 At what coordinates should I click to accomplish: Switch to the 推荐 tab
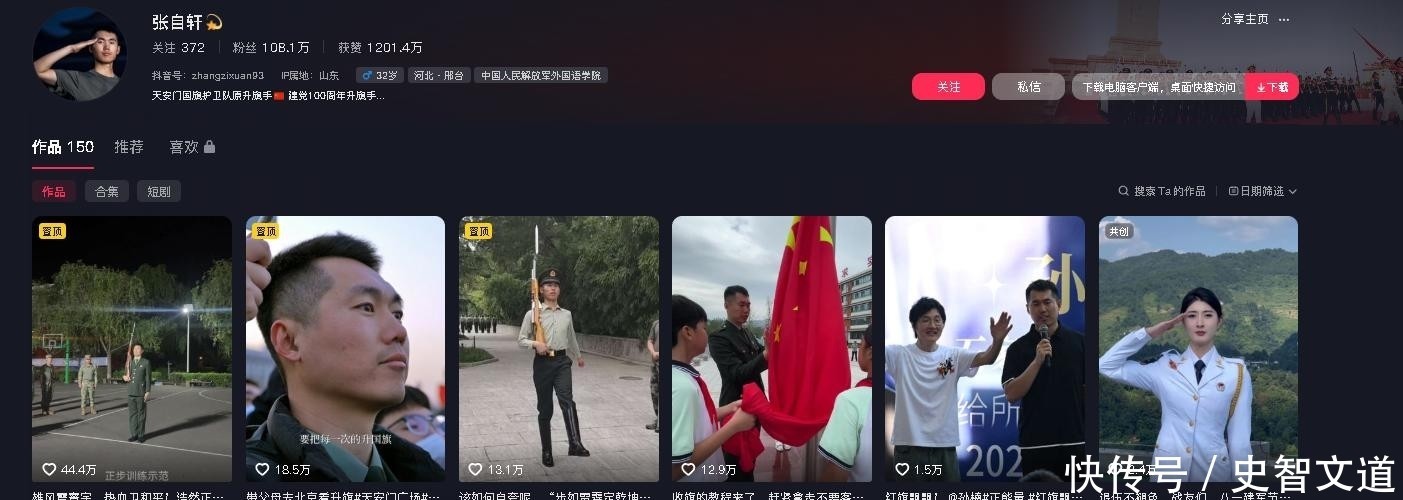tap(129, 147)
